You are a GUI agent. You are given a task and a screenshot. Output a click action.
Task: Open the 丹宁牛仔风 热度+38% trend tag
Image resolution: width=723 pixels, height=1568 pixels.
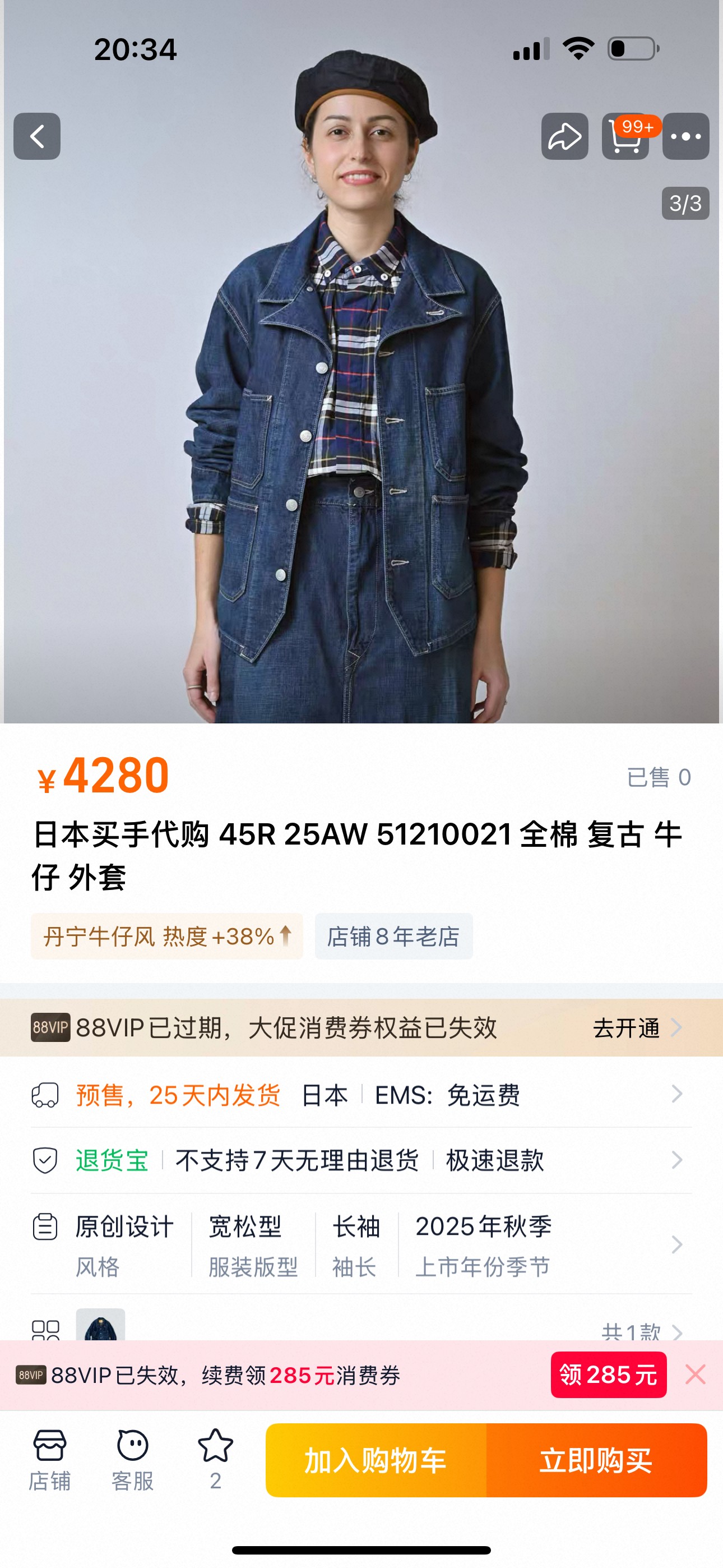click(x=167, y=936)
